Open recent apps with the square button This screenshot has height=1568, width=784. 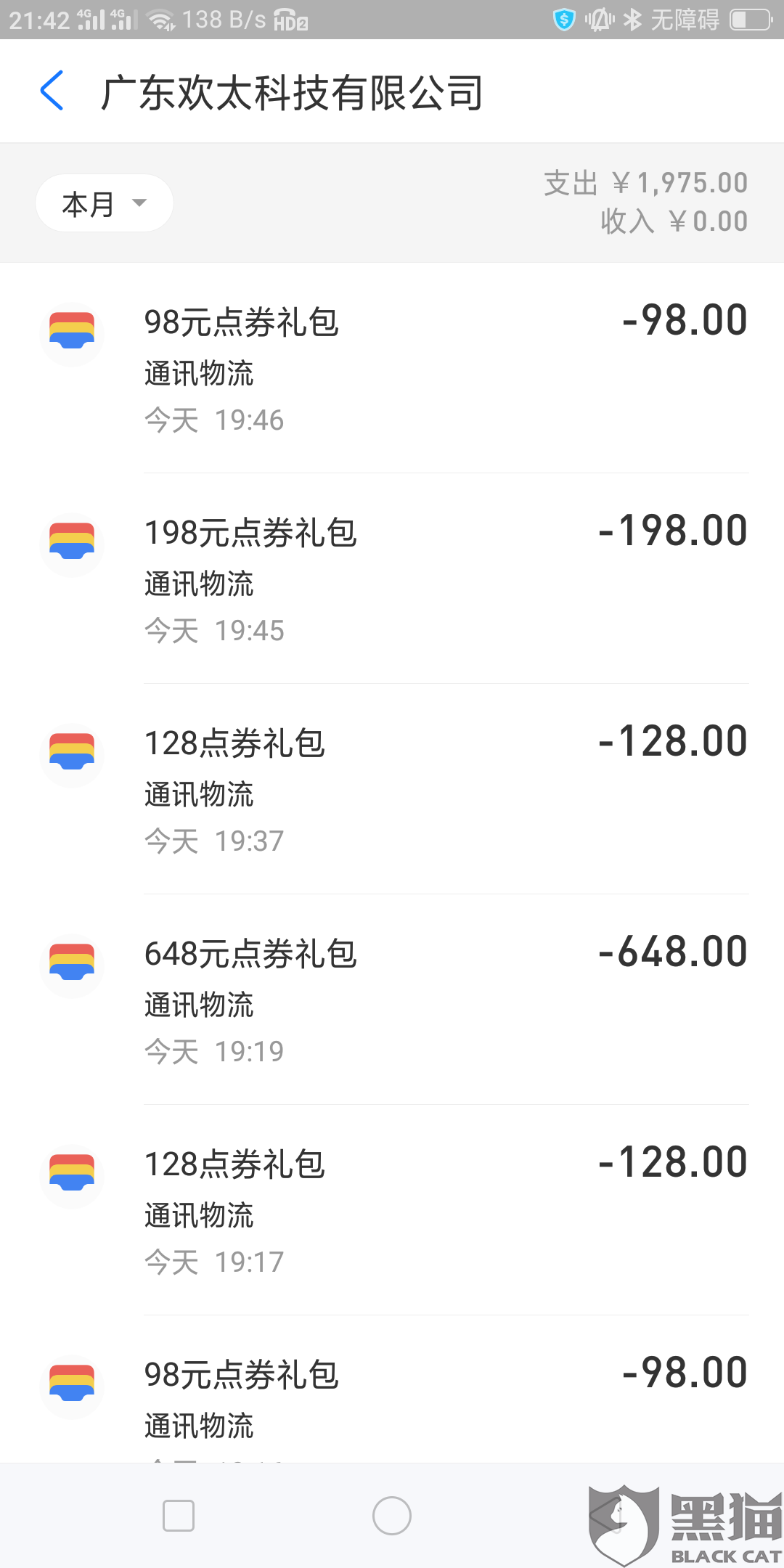click(179, 1516)
